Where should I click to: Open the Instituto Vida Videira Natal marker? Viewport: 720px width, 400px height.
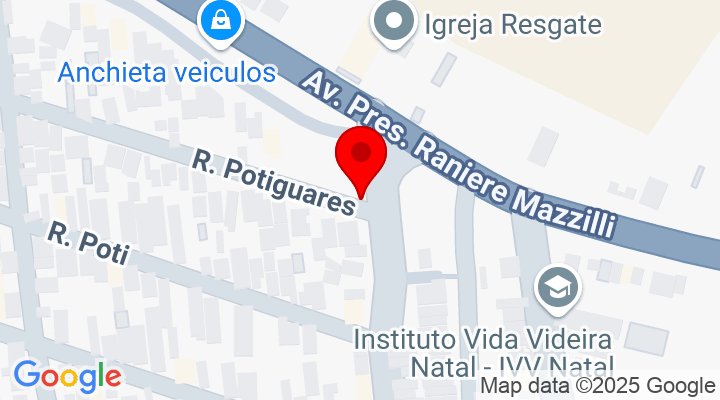(x=554, y=289)
